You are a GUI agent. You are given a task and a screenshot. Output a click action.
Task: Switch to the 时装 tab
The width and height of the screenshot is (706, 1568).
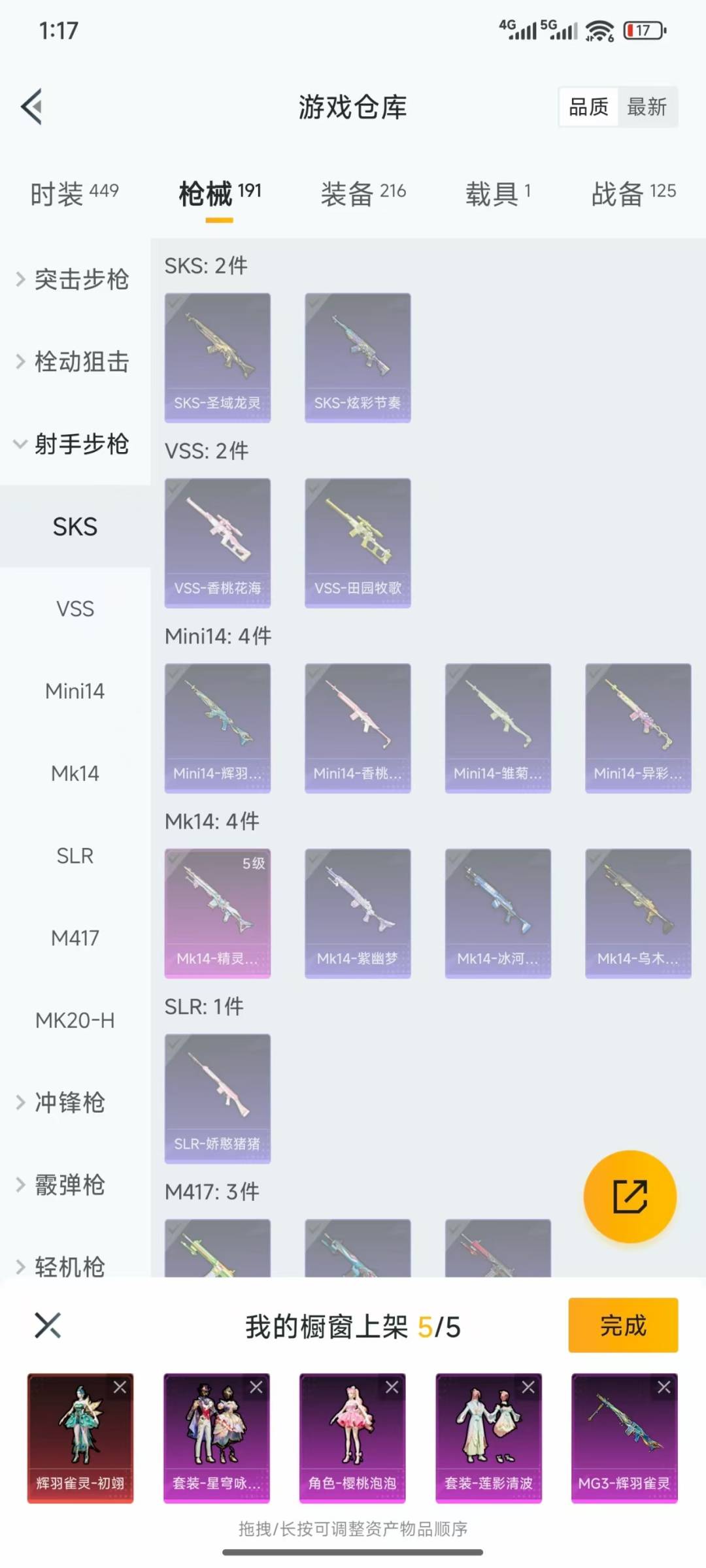click(74, 193)
